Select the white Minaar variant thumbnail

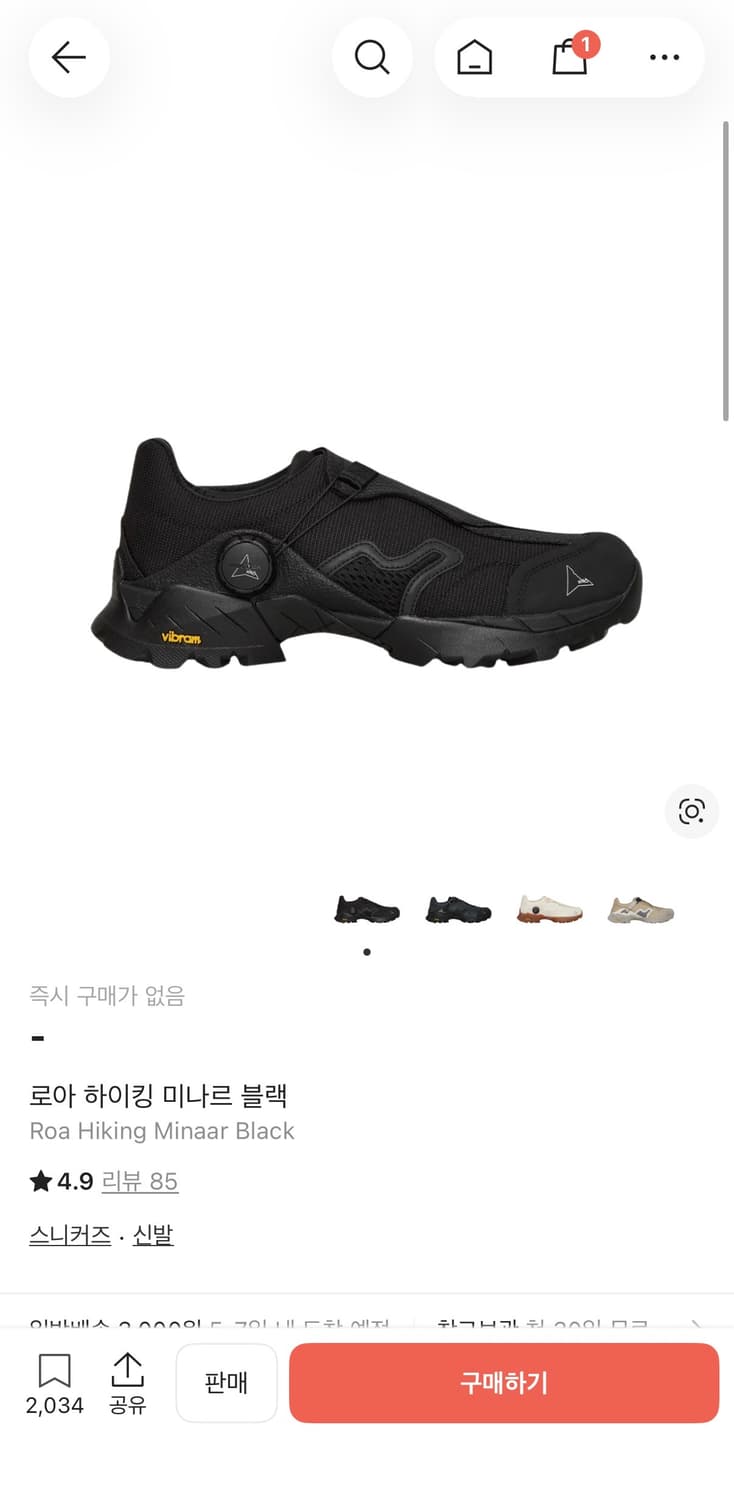tap(548, 908)
